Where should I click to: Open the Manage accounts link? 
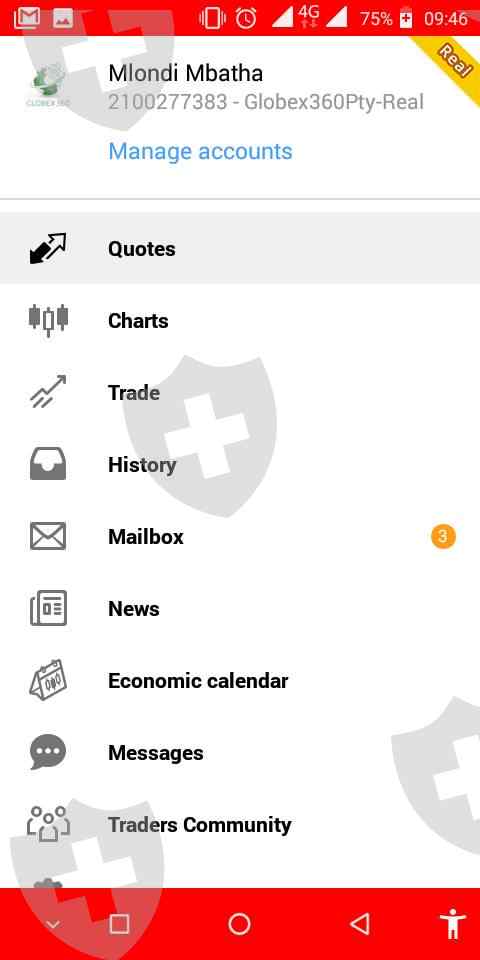pos(200,151)
